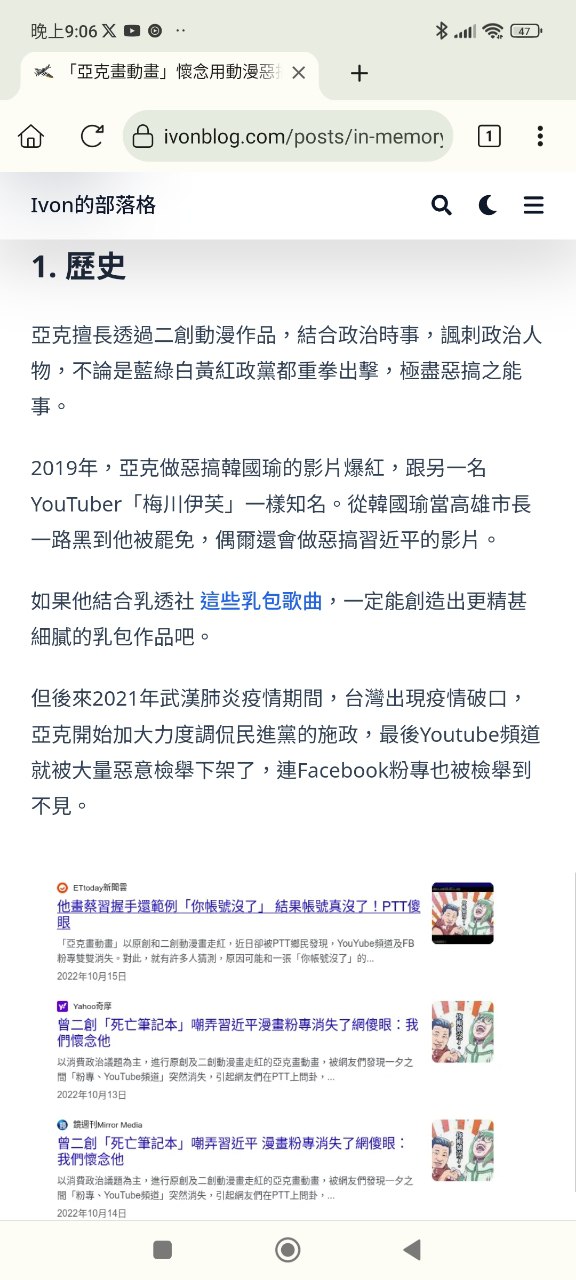This screenshot has height=1280, width=576.
Task: Open recent apps from navigation bar
Action: [x=163, y=1249]
